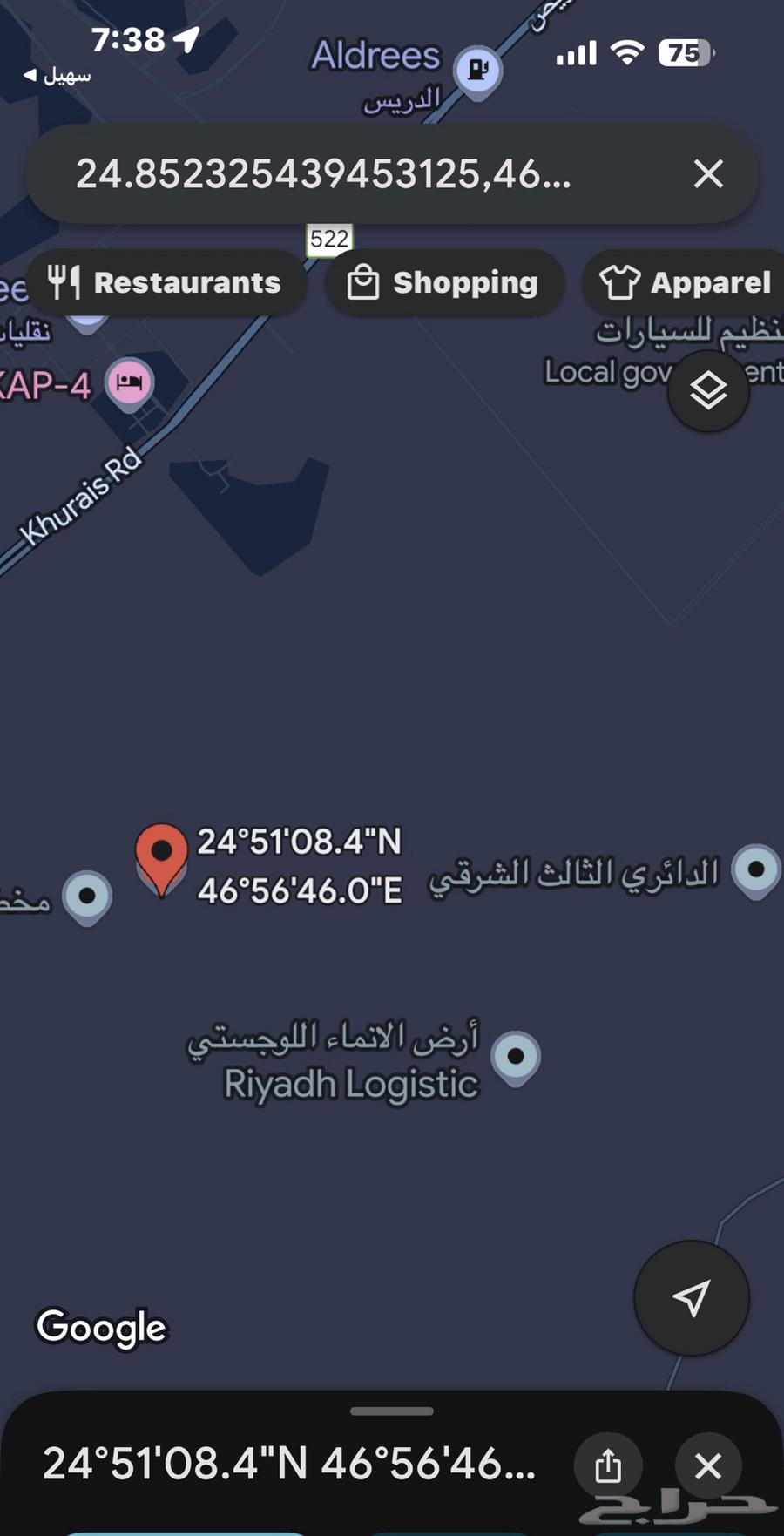Image resolution: width=784 pixels, height=1536 pixels.
Task: Share the dropped pin location
Action: coord(608,1465)
